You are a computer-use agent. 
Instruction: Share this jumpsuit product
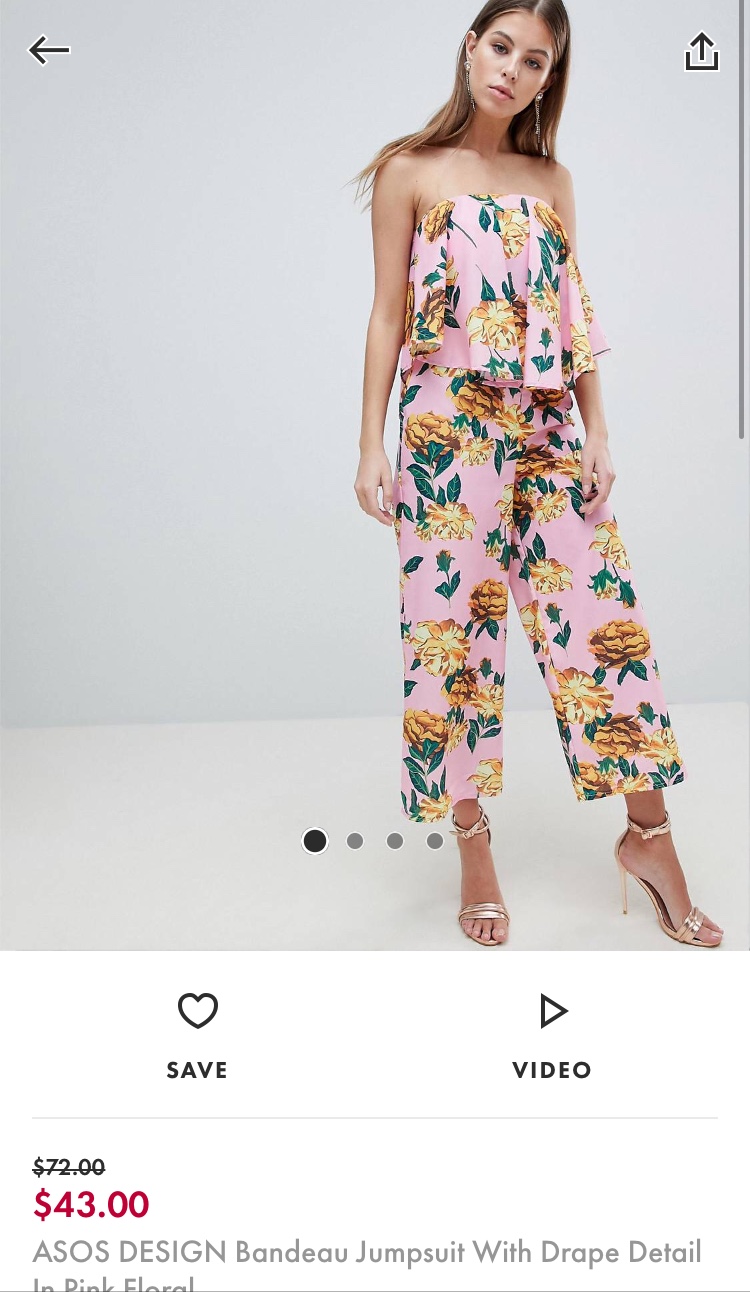coord(701,52)
